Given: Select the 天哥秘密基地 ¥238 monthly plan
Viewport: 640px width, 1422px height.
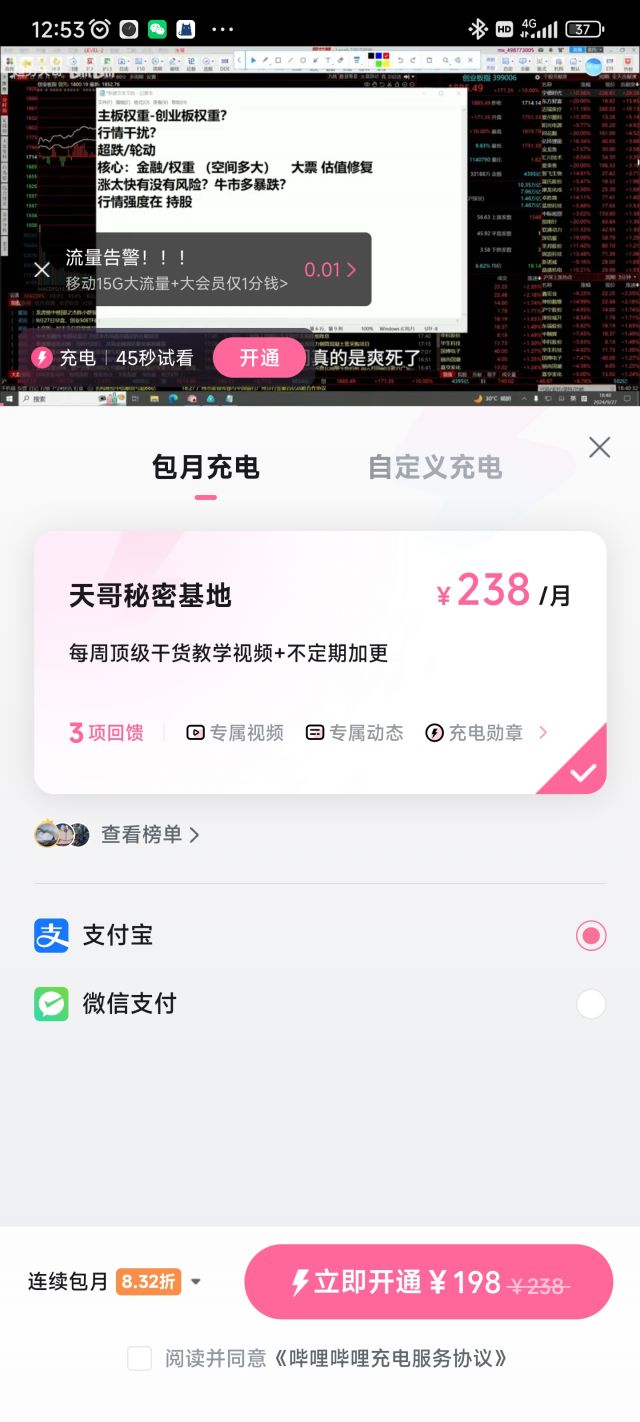Looking at the screenshot, I should (x=320, y=662).
